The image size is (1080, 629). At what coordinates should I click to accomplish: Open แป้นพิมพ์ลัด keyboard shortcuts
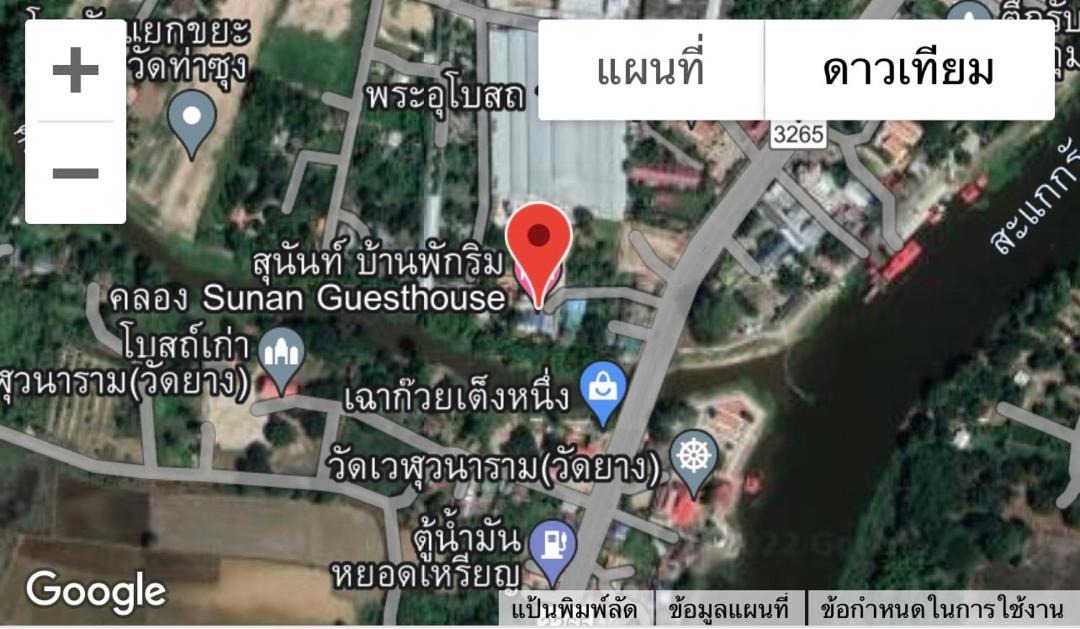577,608
